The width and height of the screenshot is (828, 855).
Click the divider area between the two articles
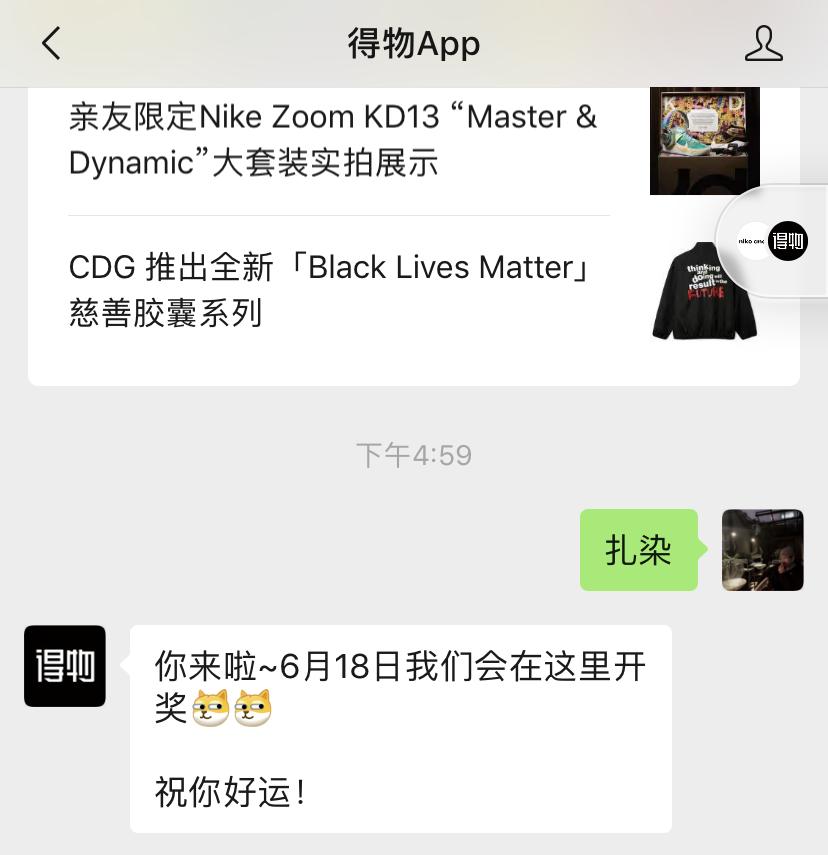pyautogui.click(x=338, y=214)
